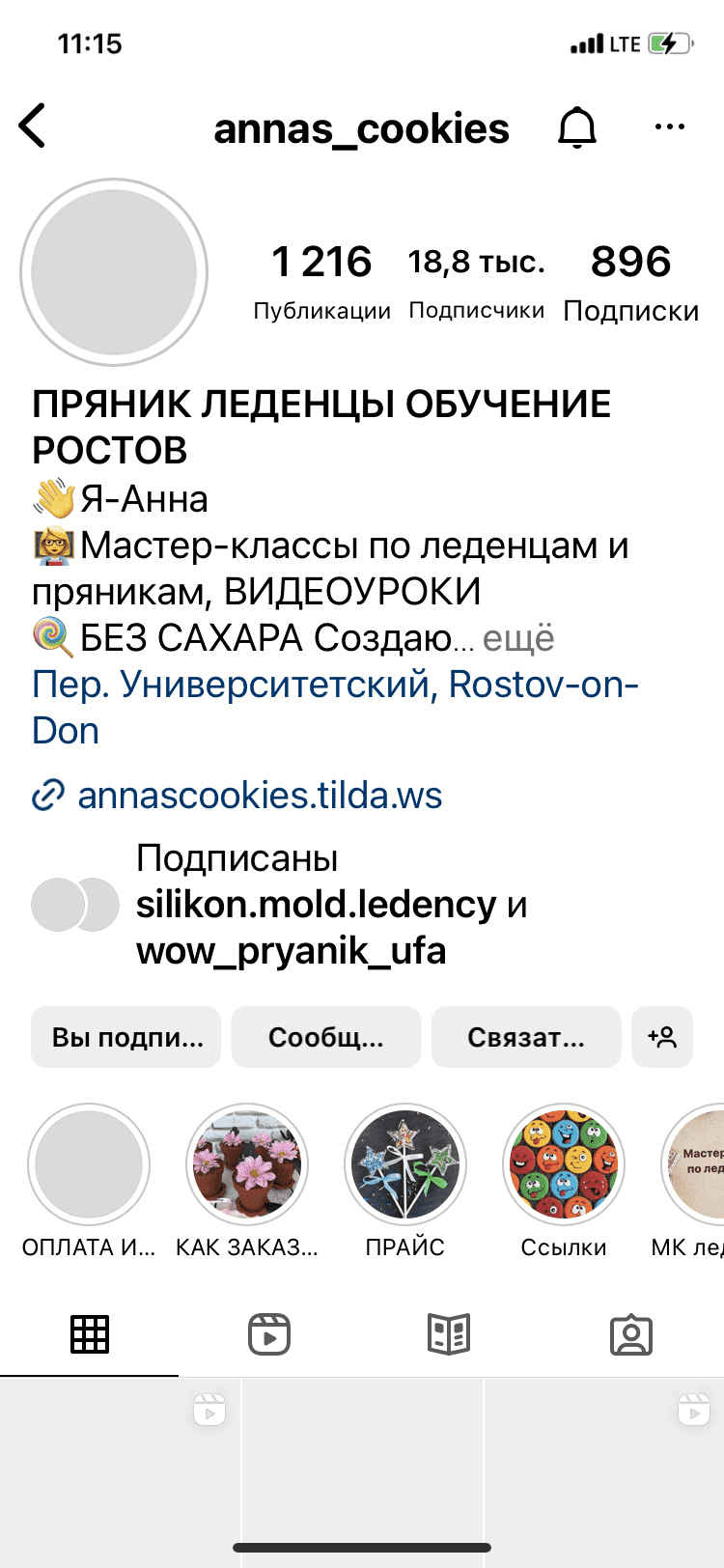Switch to the Reels tab
The image size is (724, 1568).
point(269,1334)
